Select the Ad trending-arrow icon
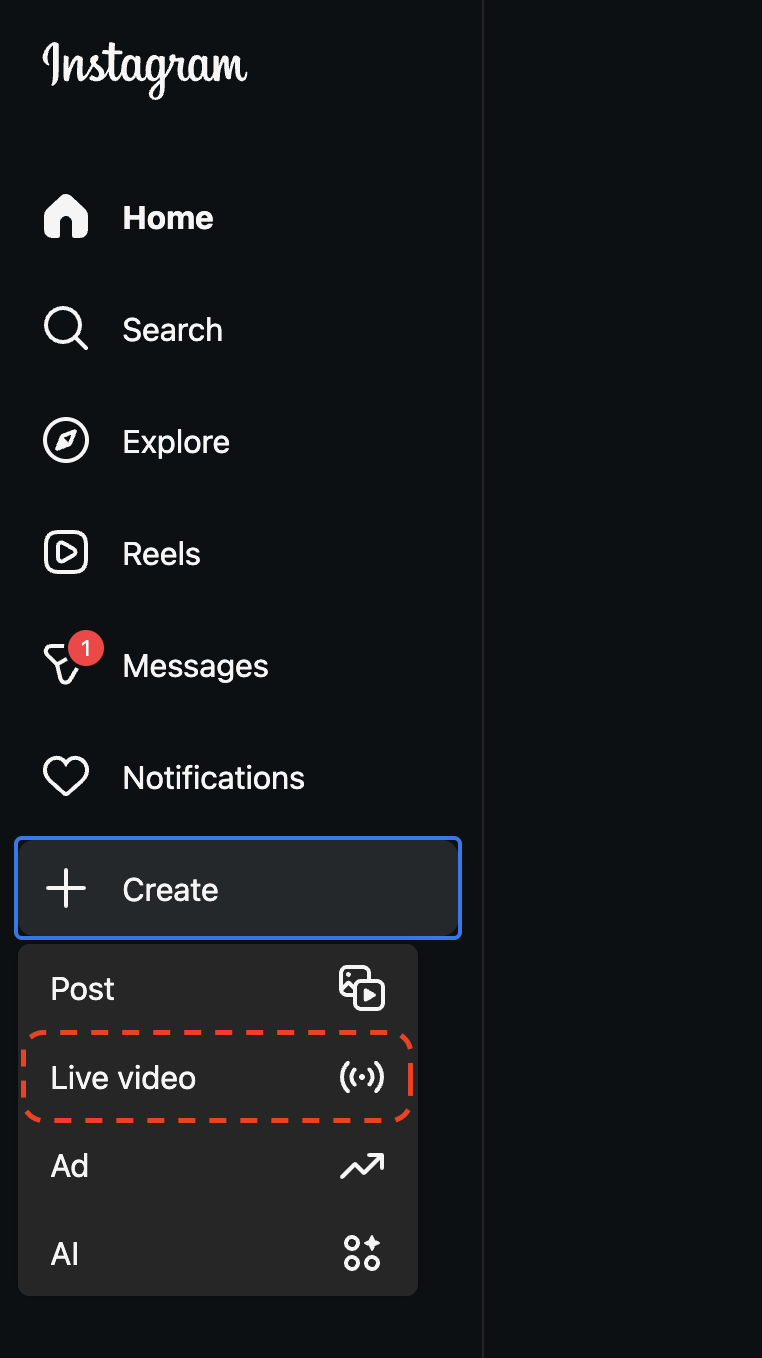Screen dimensions: 762x1358 362,1165
